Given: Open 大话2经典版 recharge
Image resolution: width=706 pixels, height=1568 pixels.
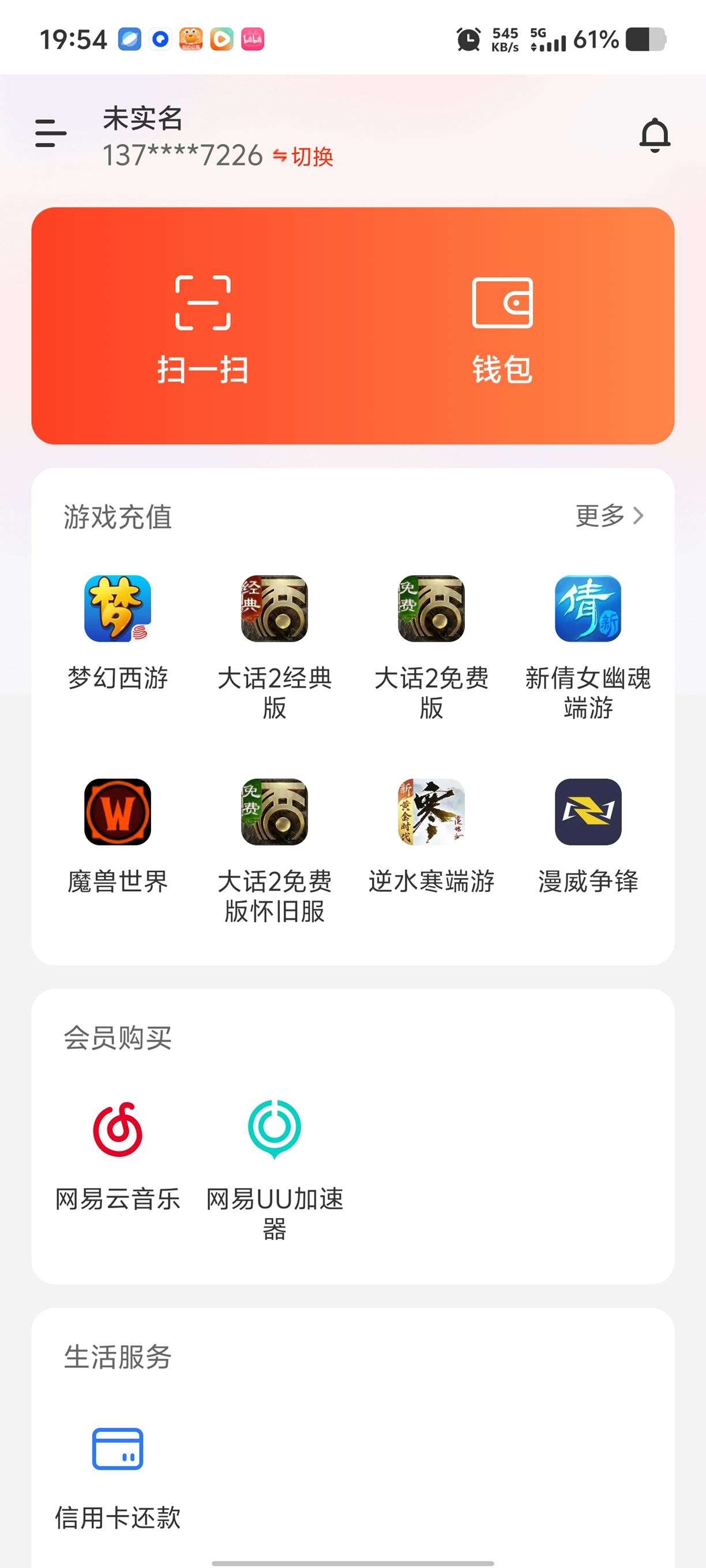Looking at the screenshot, I should (275, 609).
